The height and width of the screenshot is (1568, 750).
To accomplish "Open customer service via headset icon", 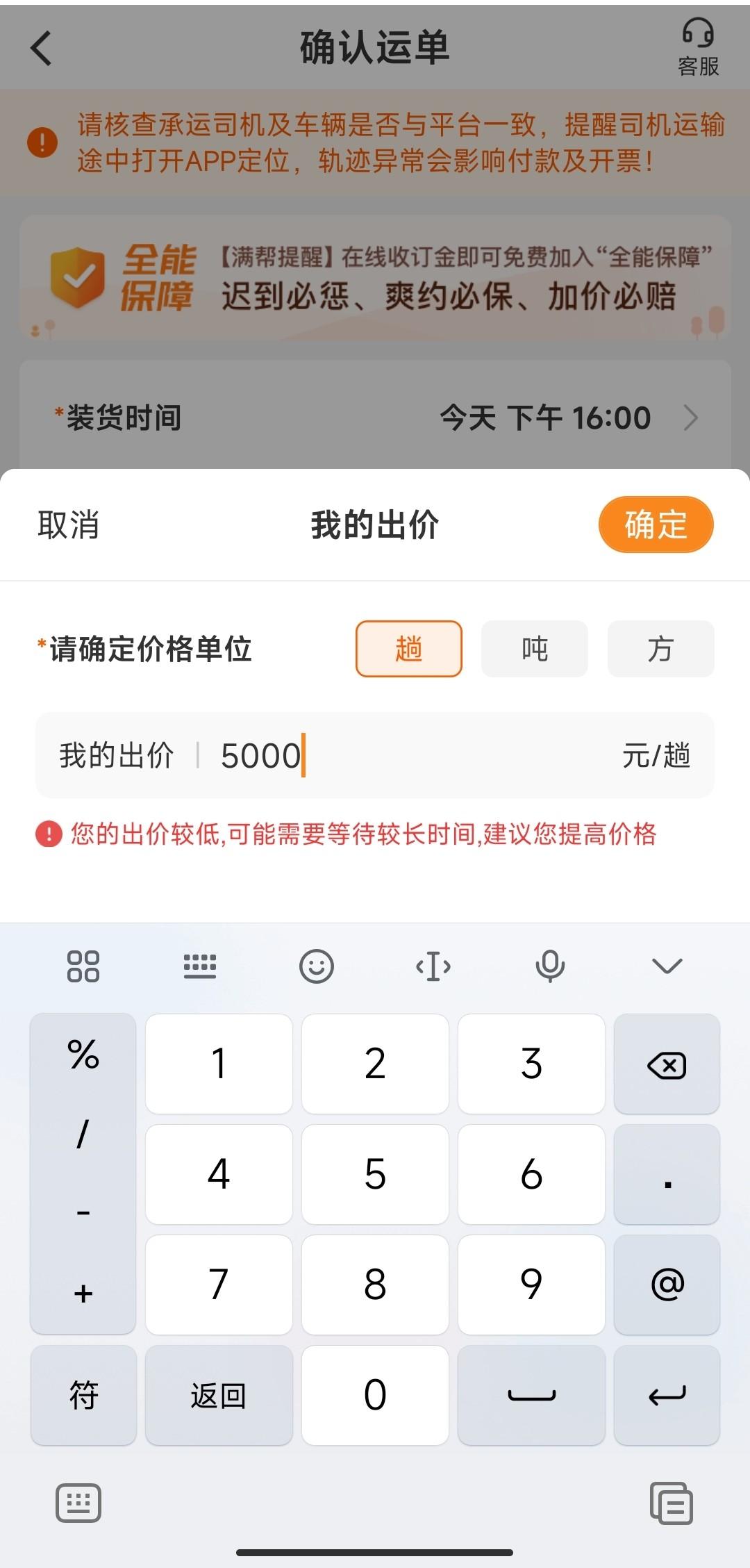I will (x=698, y=42).
